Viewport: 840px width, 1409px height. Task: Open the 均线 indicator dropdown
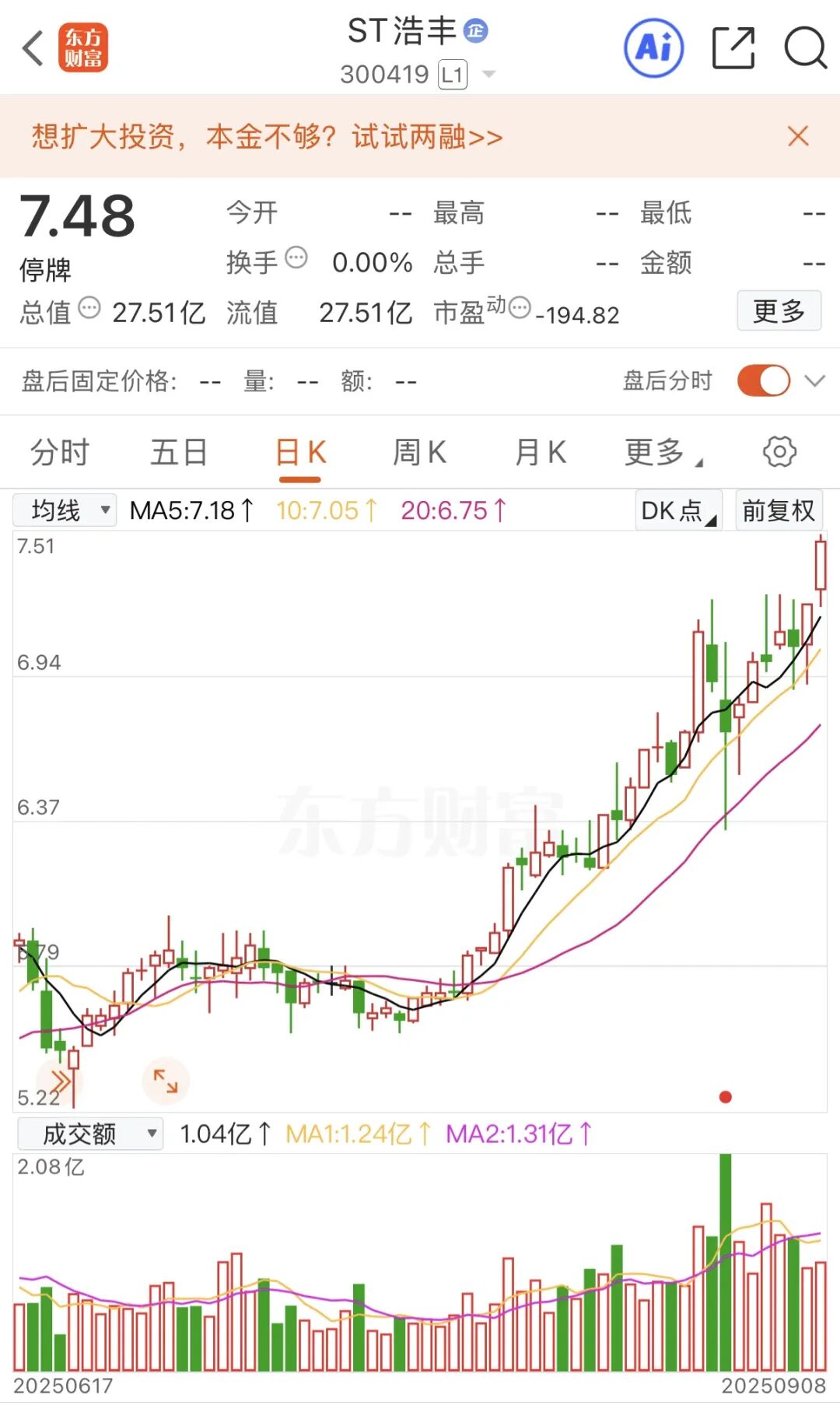[65, 510]
